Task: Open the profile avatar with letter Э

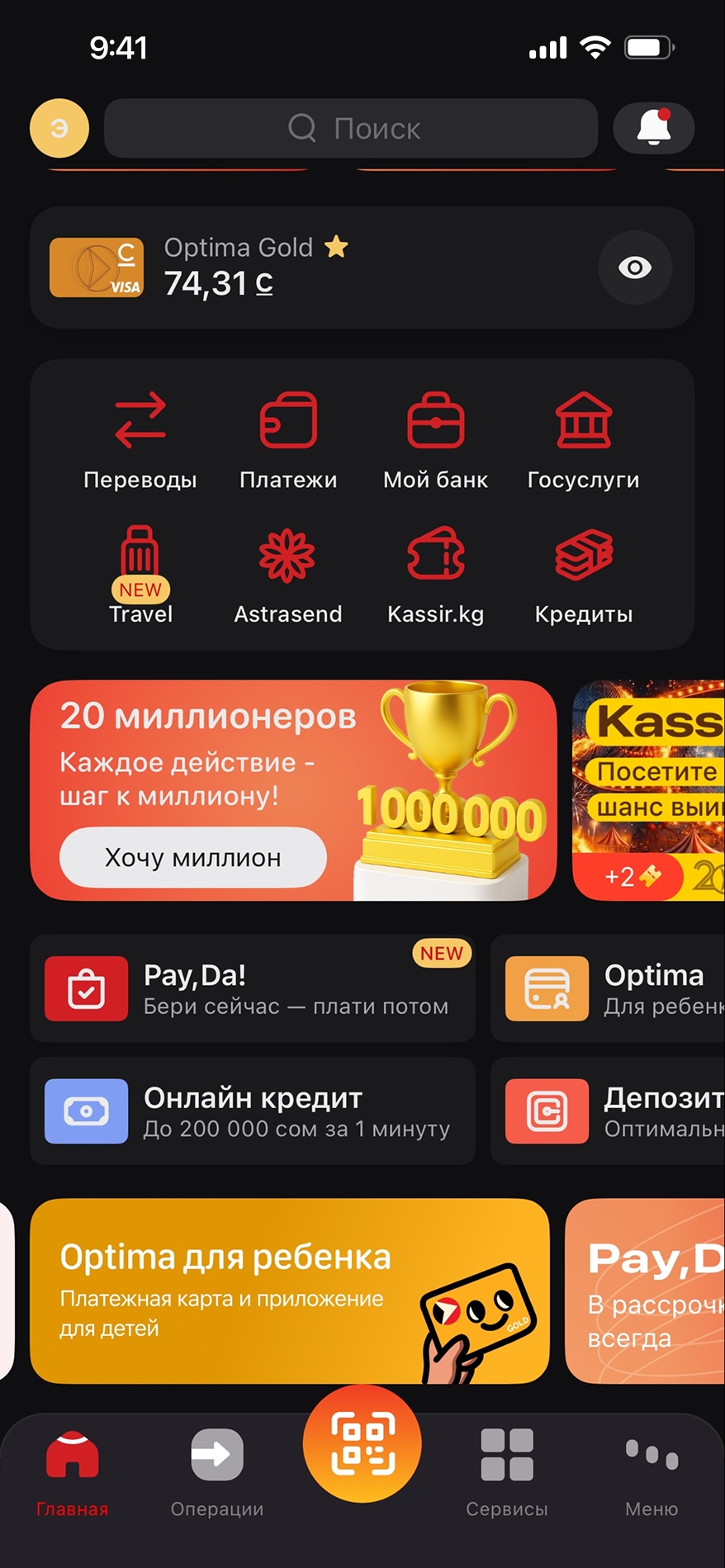Action: tap(59, 128)
